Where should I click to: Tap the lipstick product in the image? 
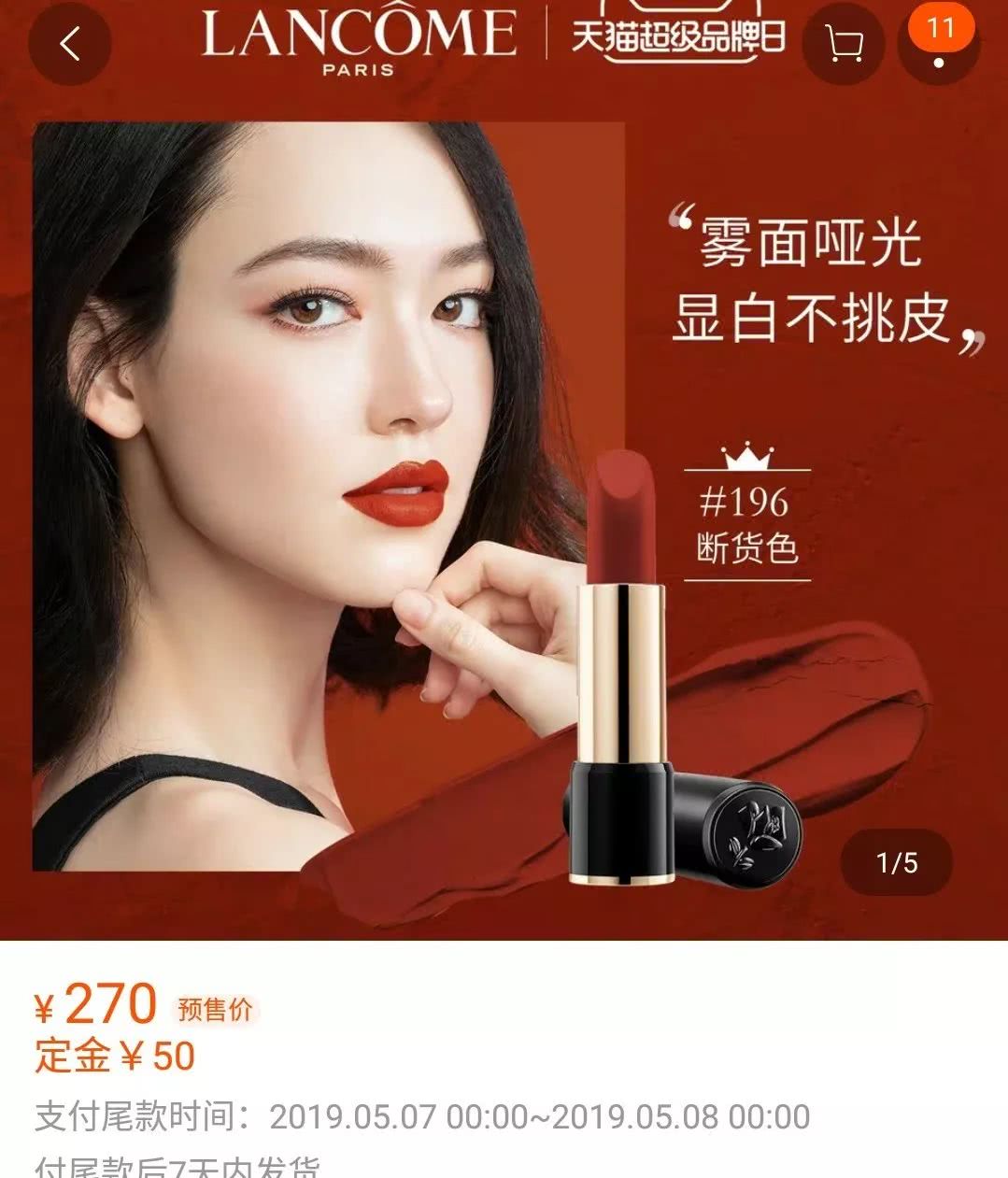[621, 654]
